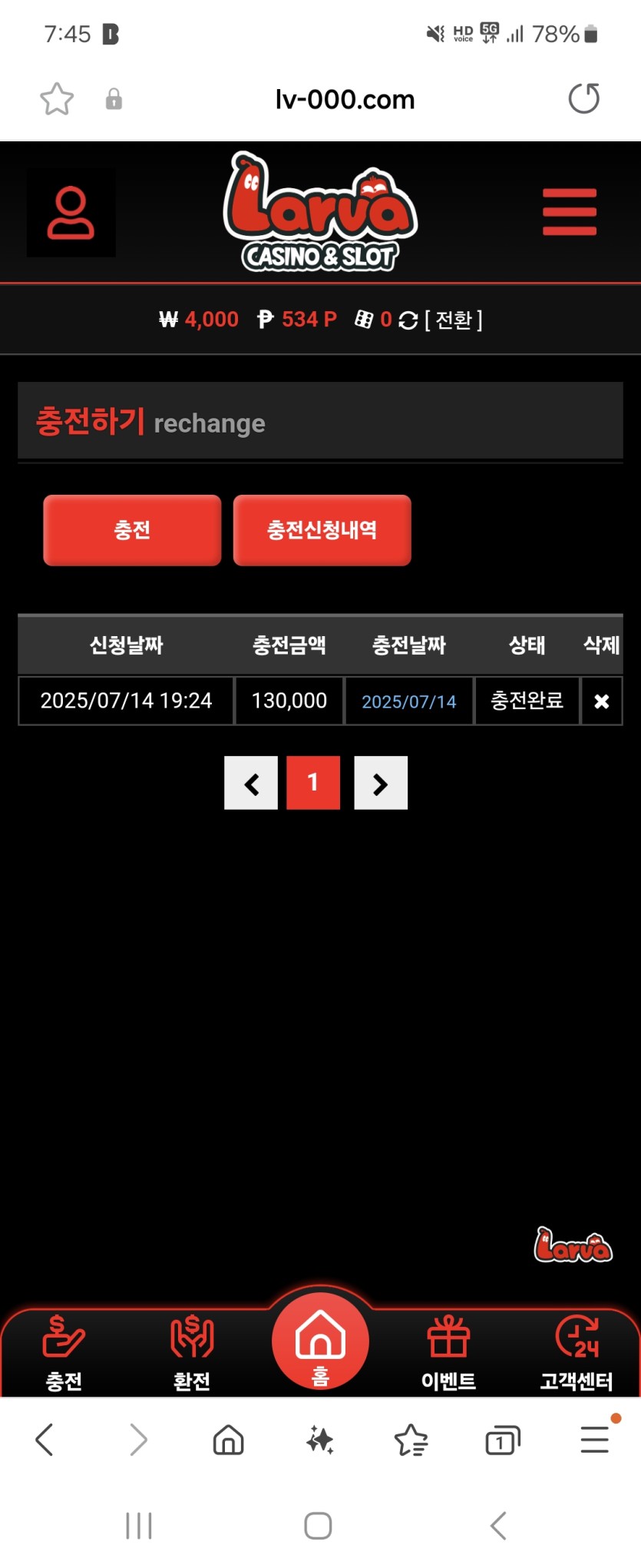The height and width of the screenshot is (1568, 641).
Task: Bookmark this page with the star icon
Action: tap(57, 99)
